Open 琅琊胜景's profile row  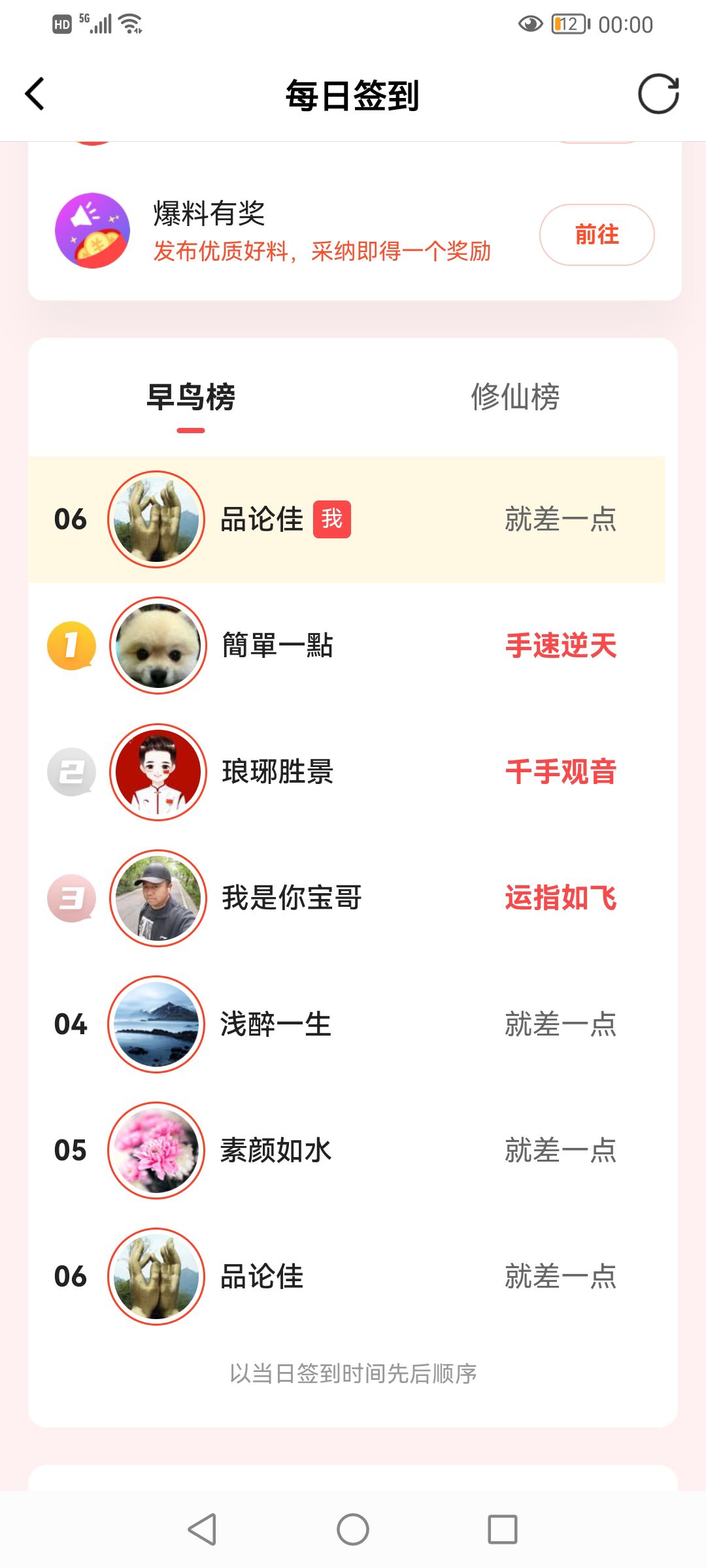(x=346, y=772)
